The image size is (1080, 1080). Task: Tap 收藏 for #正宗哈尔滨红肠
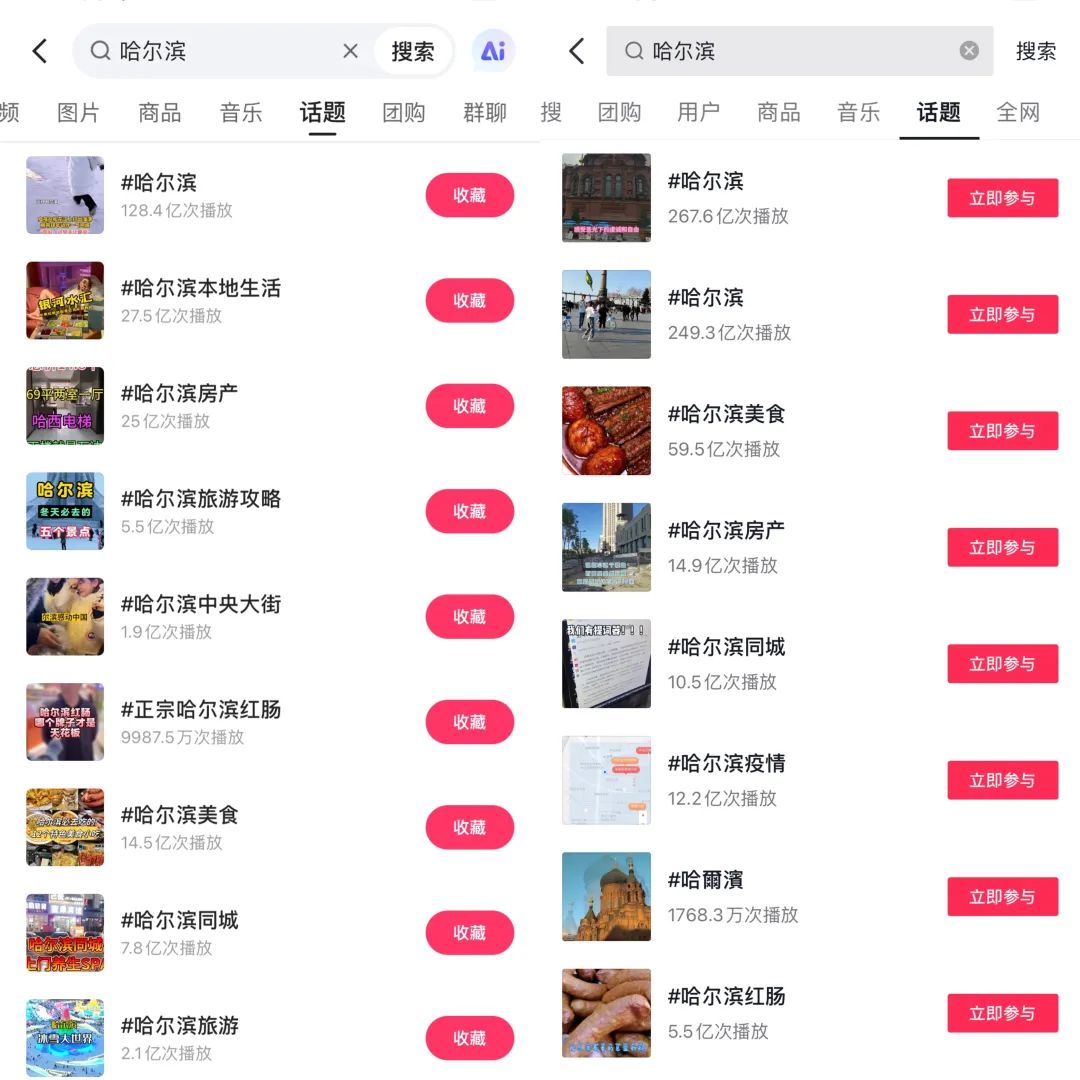pos(469,722)
